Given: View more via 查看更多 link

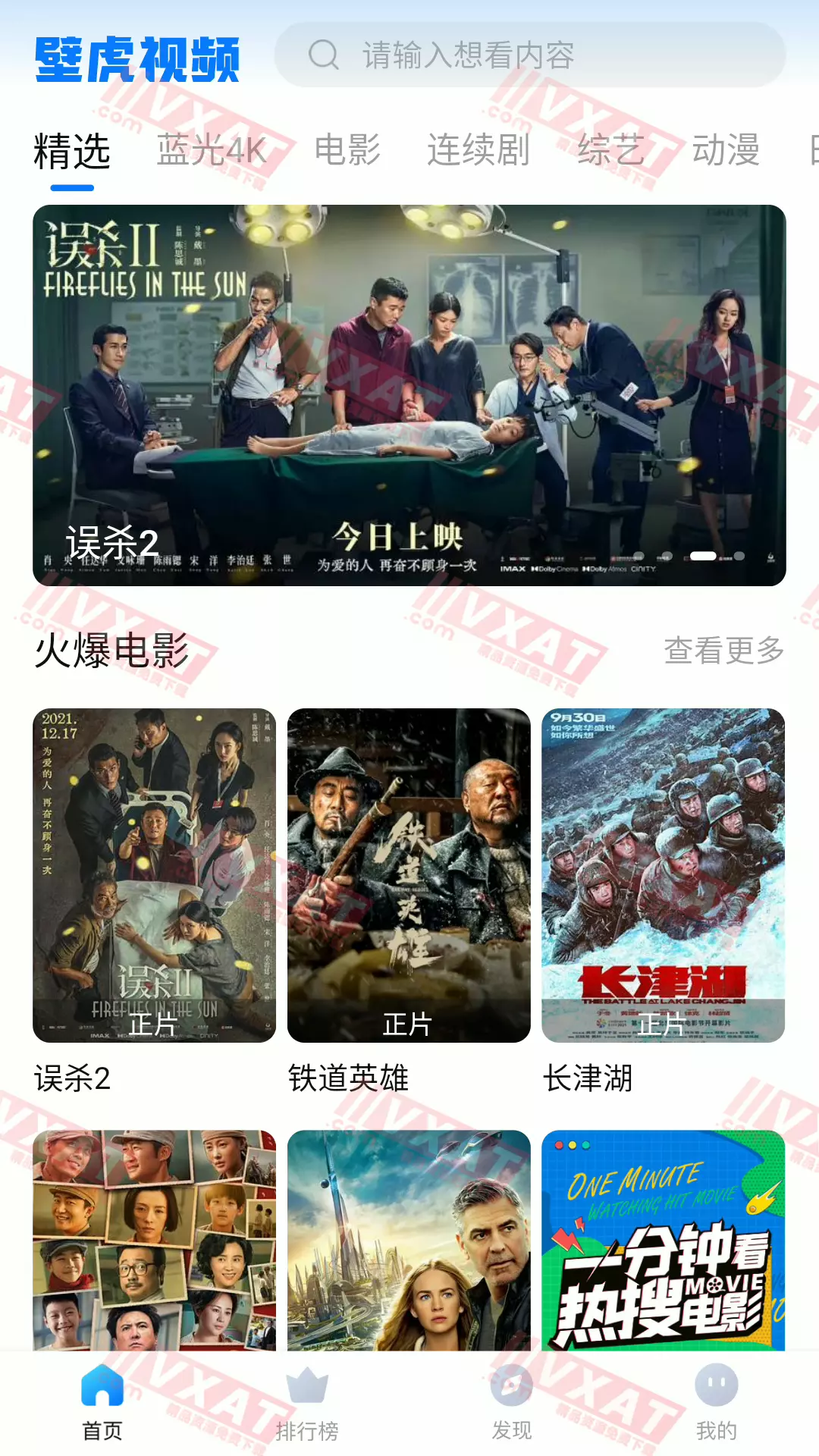Looking at the screenshot, I should point(723,651).
